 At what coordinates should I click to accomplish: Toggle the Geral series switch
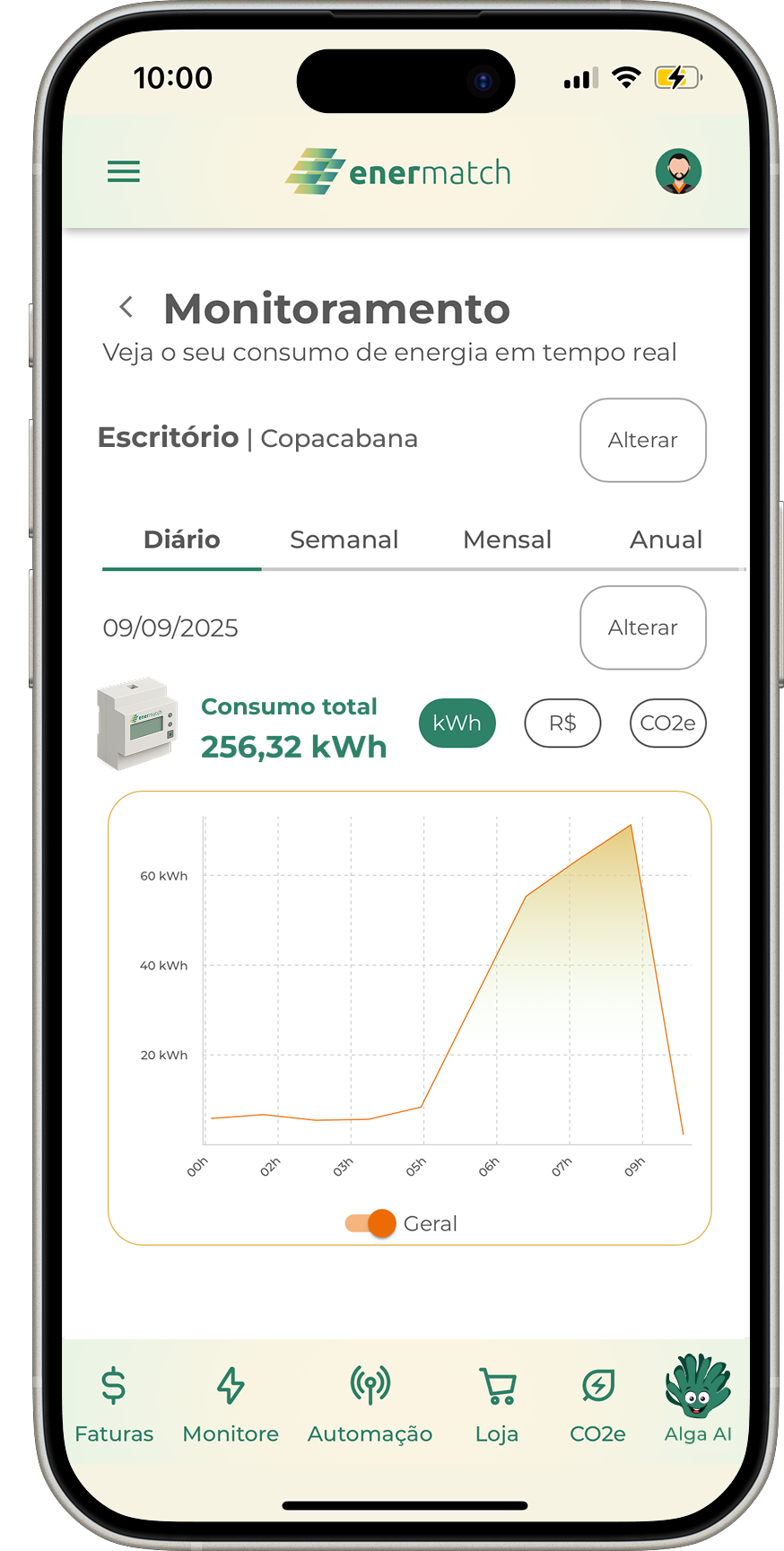click(x=371, y=1222)
